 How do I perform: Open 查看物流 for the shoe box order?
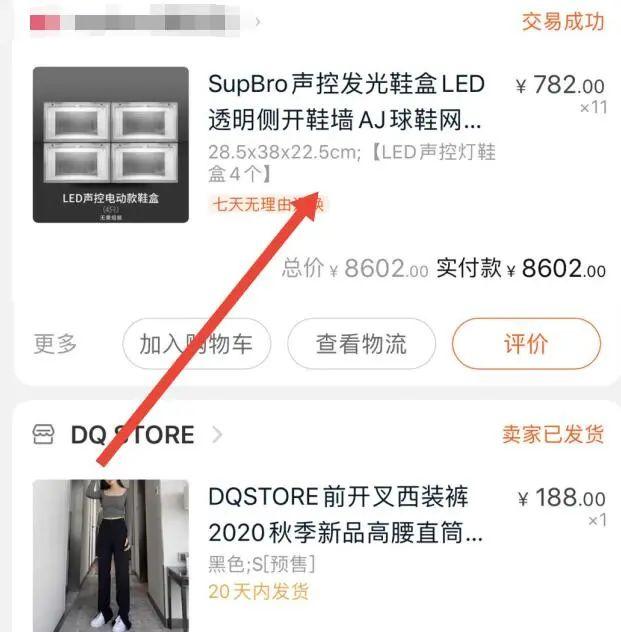(361, 345)
